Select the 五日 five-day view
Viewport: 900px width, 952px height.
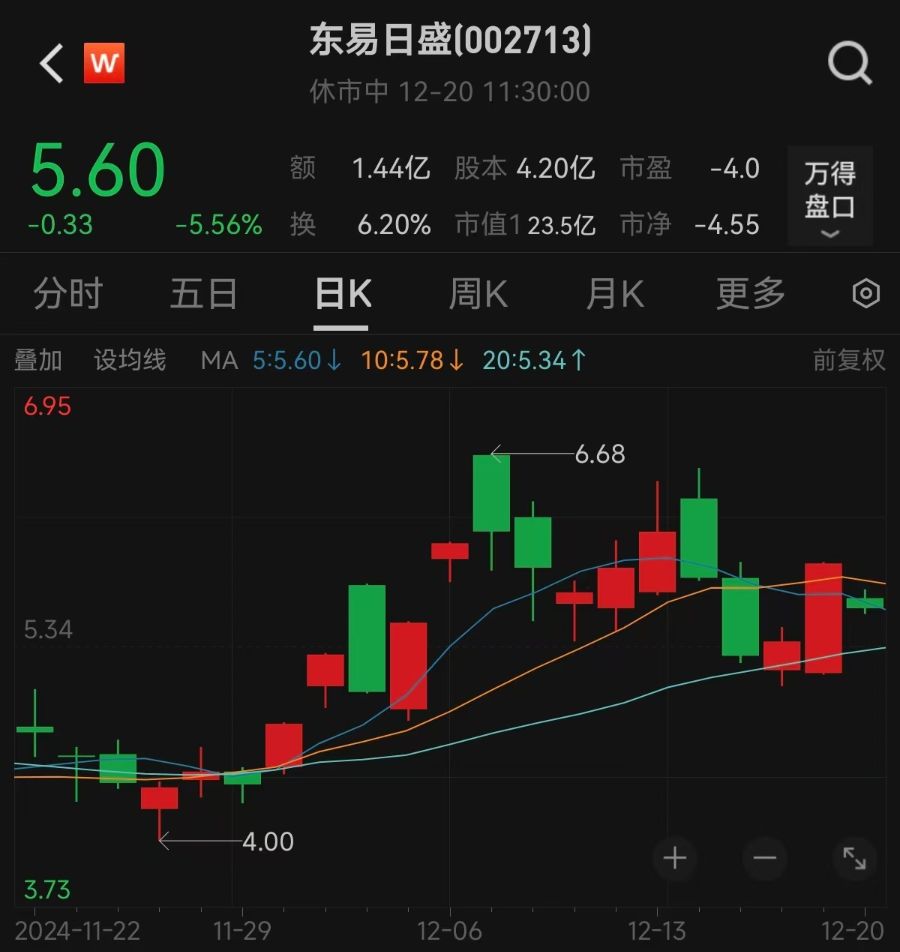point(204,294)
